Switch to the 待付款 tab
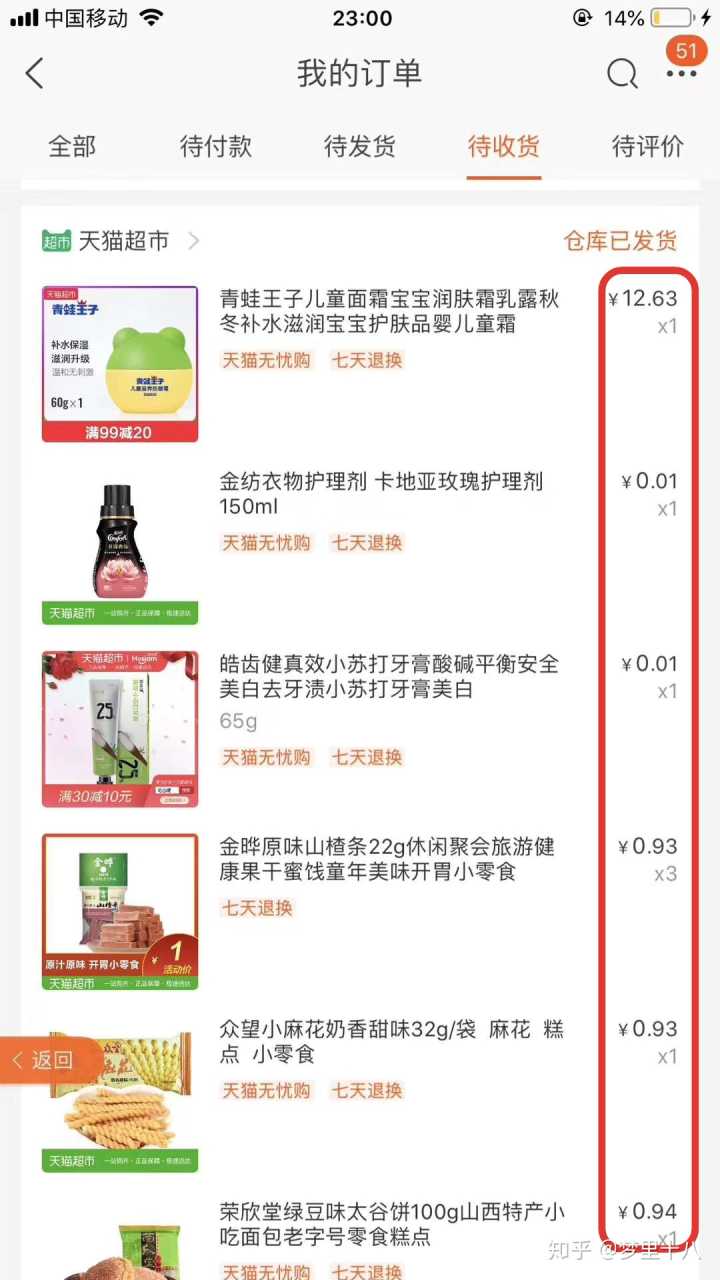 point(216,146)
